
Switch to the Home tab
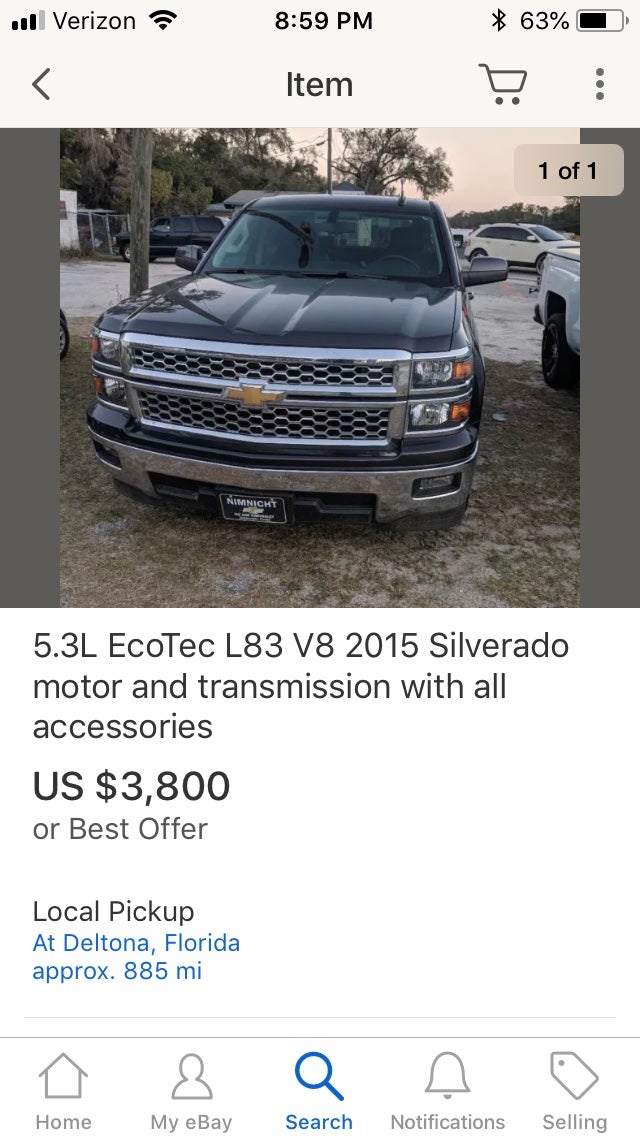coord(63,1092)
